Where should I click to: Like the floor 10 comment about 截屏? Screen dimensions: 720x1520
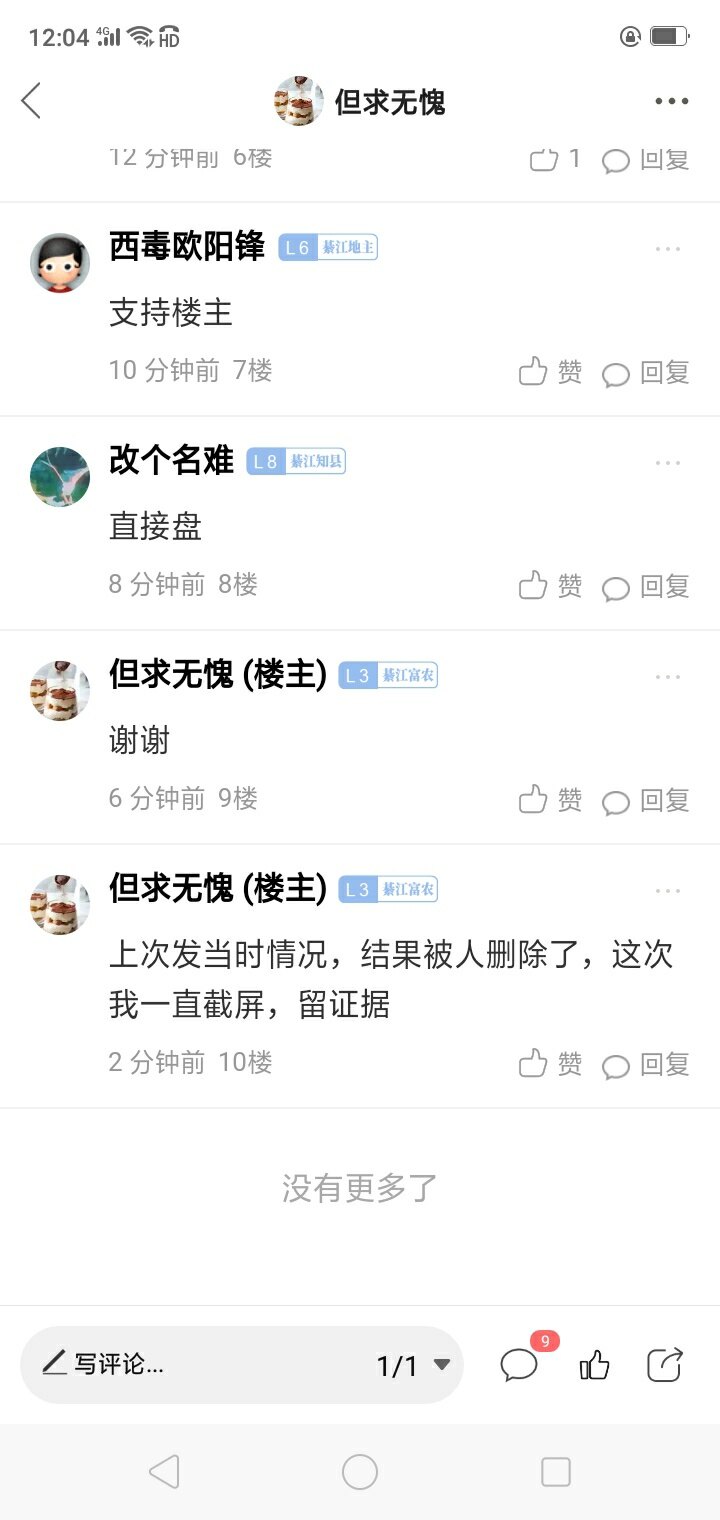[550, 1064]
